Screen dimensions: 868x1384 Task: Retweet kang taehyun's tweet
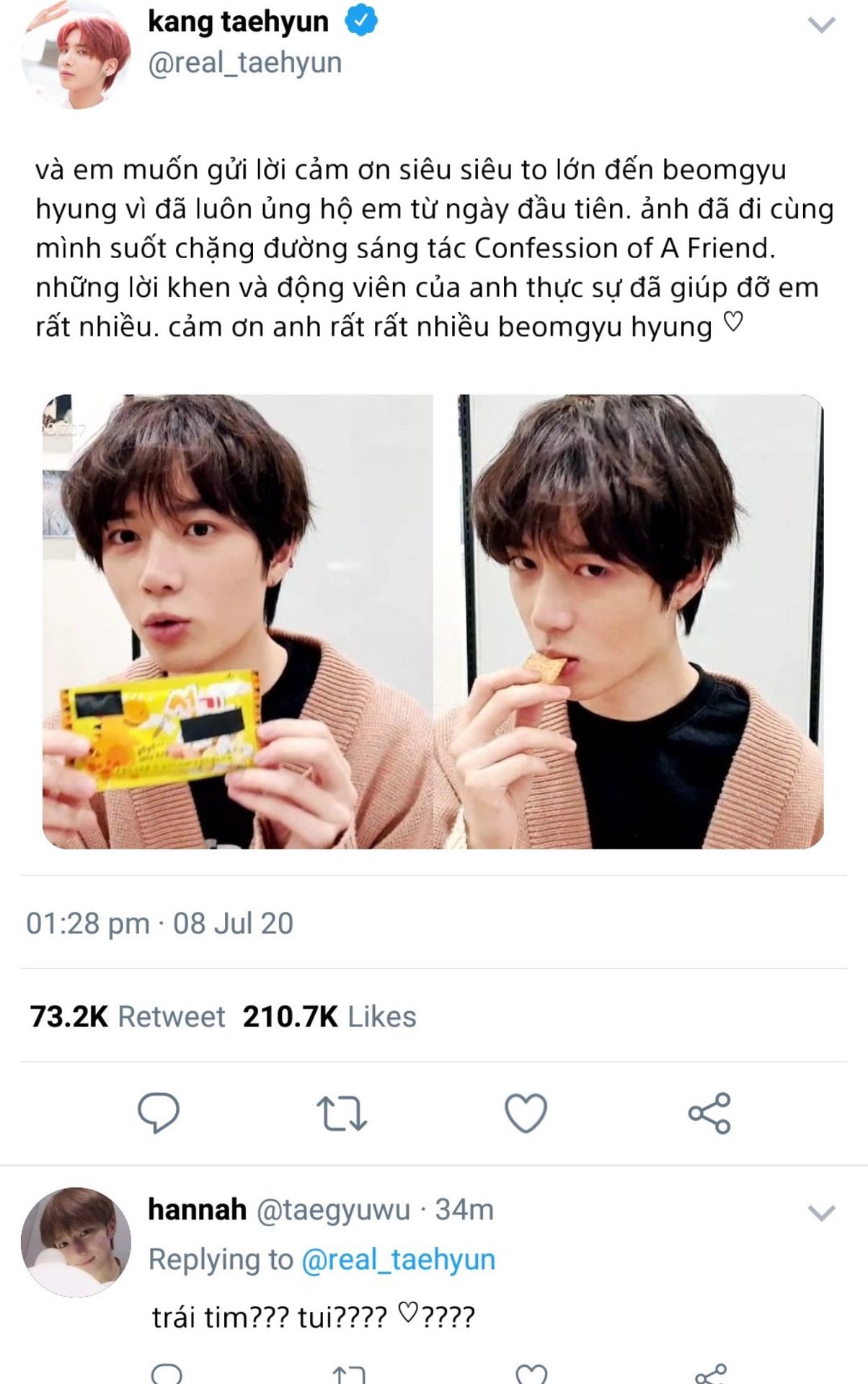pyautogui.click(x=342, y=1112)
